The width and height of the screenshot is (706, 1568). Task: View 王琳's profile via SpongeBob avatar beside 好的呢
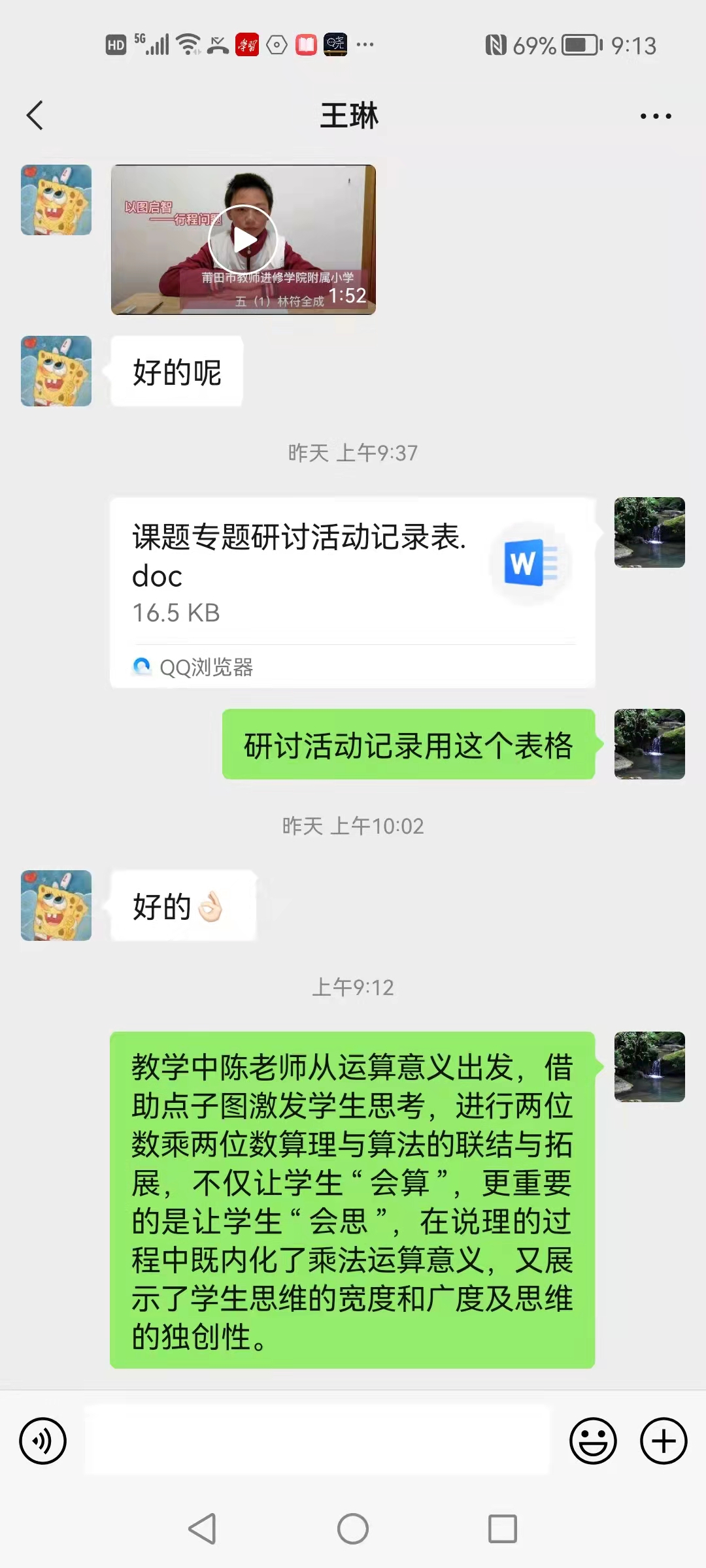pyautogui.click(x=56, y=371)
